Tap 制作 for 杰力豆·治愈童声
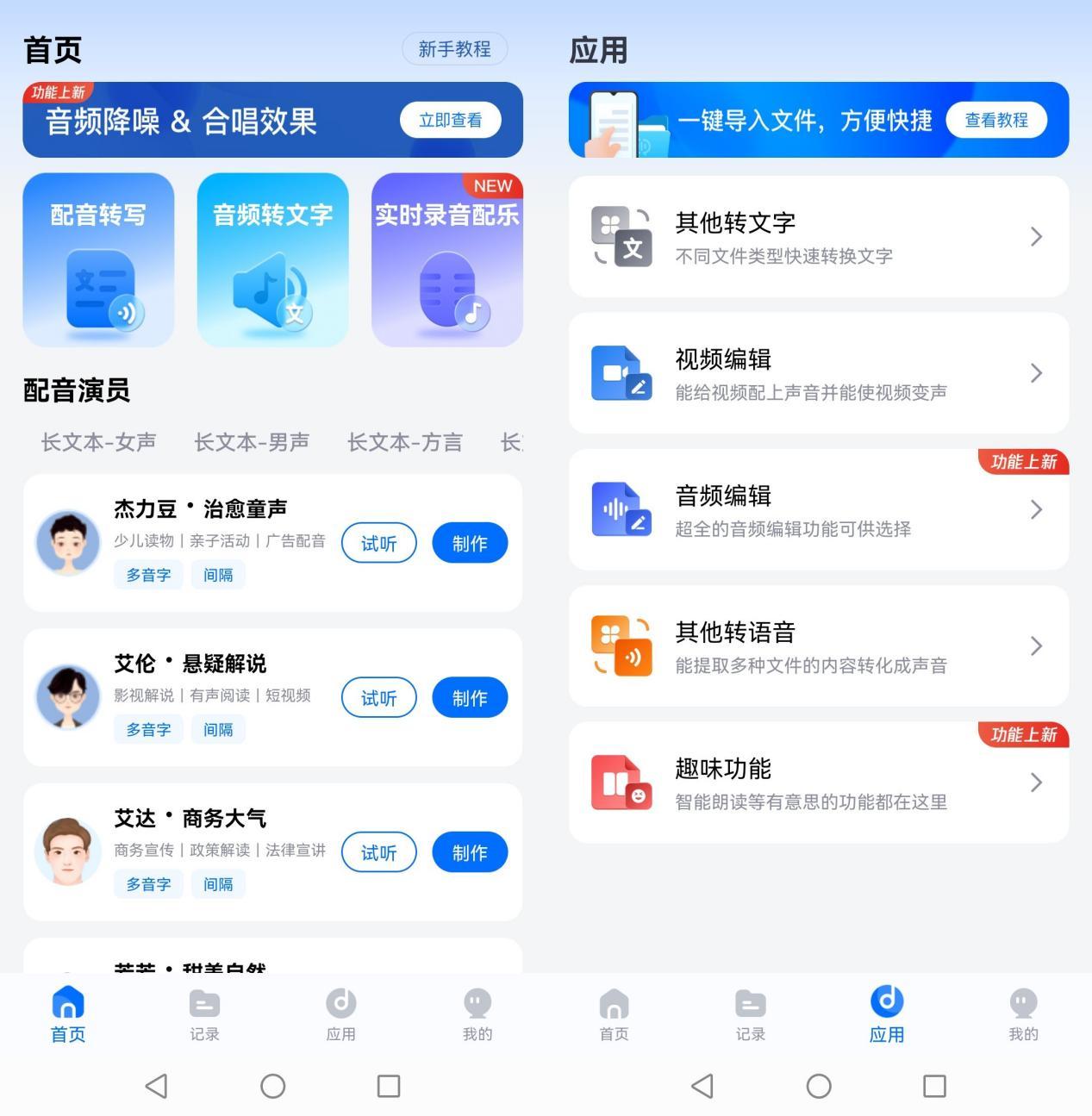The width and height of the screenshot is (1092, 1116). tap(470, 544)
